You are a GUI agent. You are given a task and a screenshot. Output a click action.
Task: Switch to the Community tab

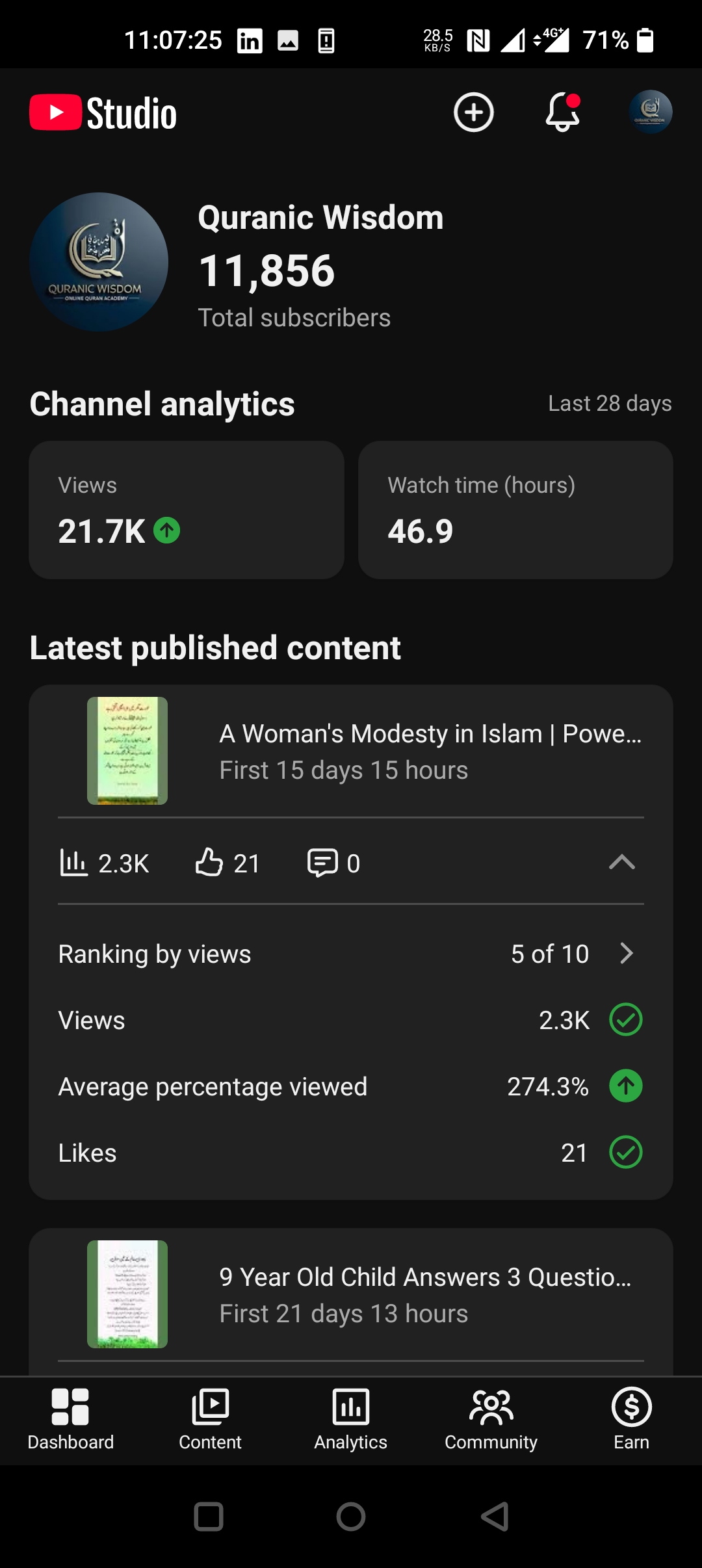491,1419
